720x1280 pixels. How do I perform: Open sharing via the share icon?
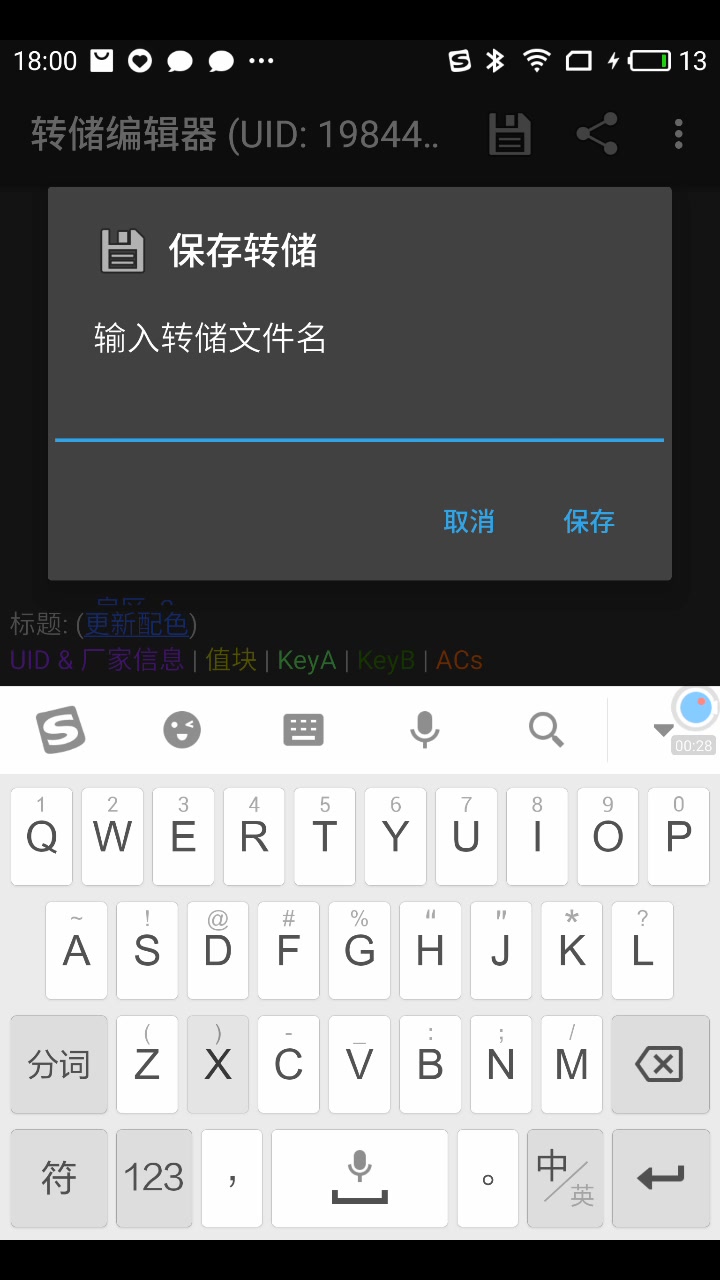click(597, 133)
